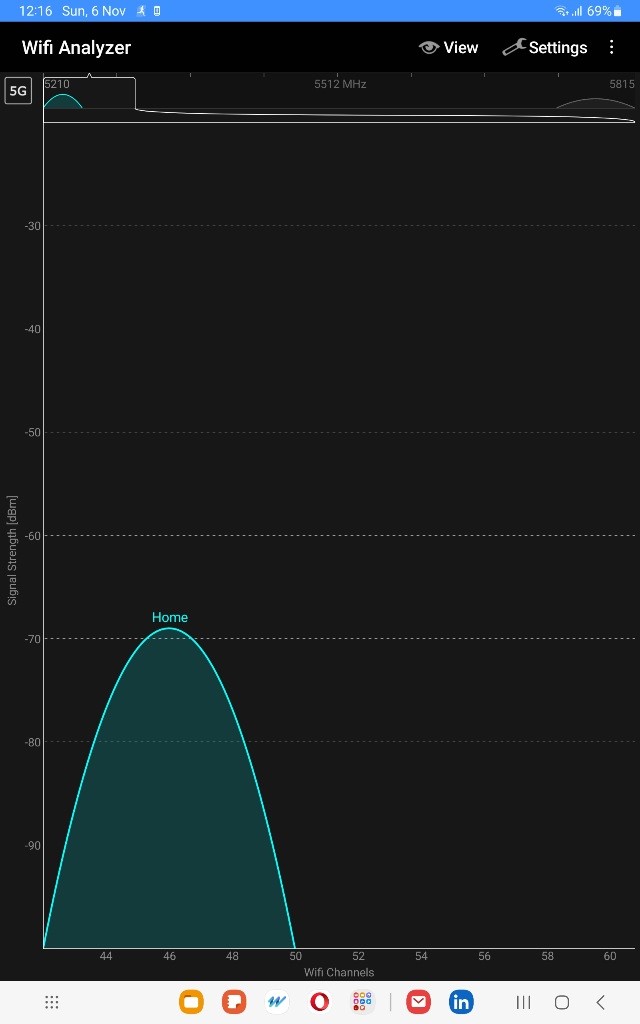640x1024 pixels.
Task: Open the red mail app in taskbar
Action: (x=419, y=1002)
